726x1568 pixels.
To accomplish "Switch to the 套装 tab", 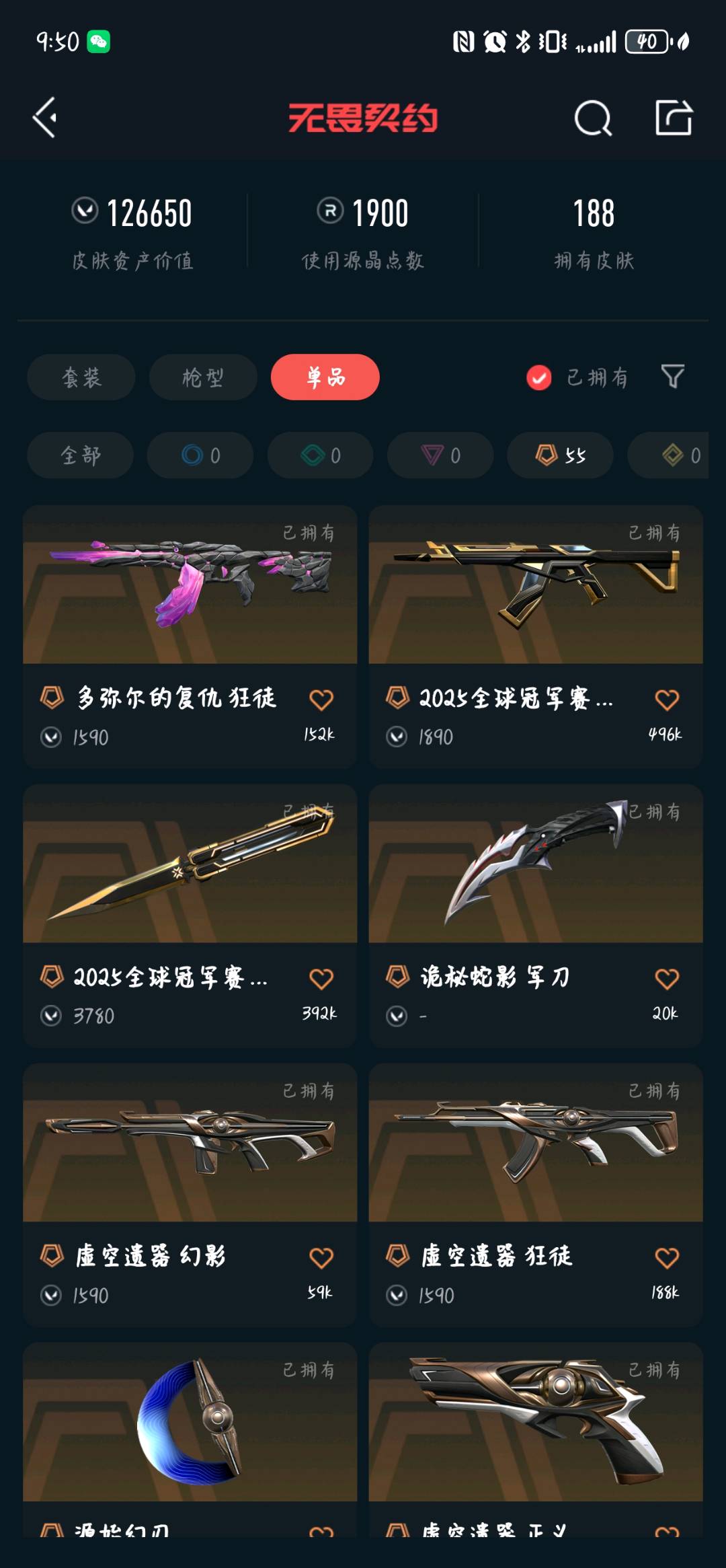I will [81, 377].
